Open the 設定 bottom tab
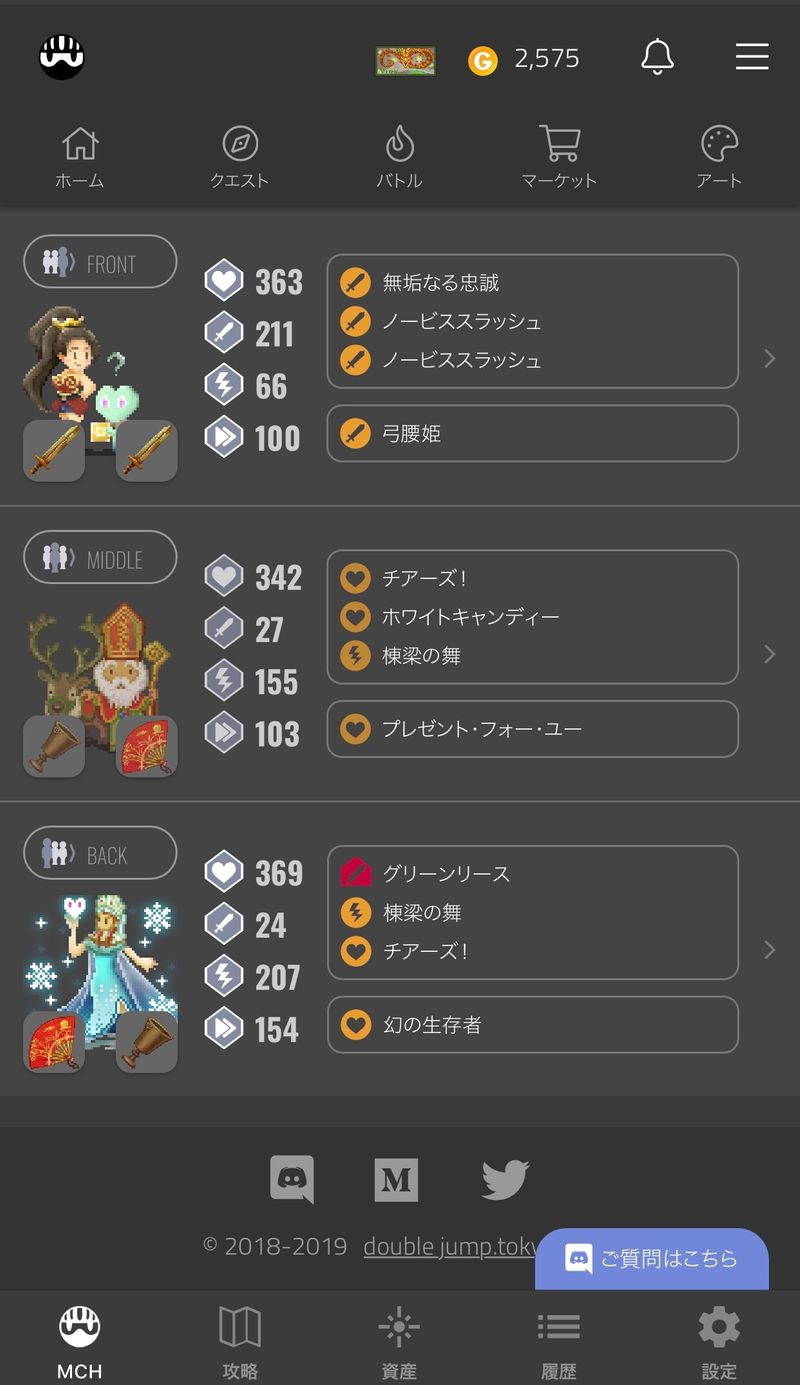Viewport: 800px width, 1385px height. 719,1340
